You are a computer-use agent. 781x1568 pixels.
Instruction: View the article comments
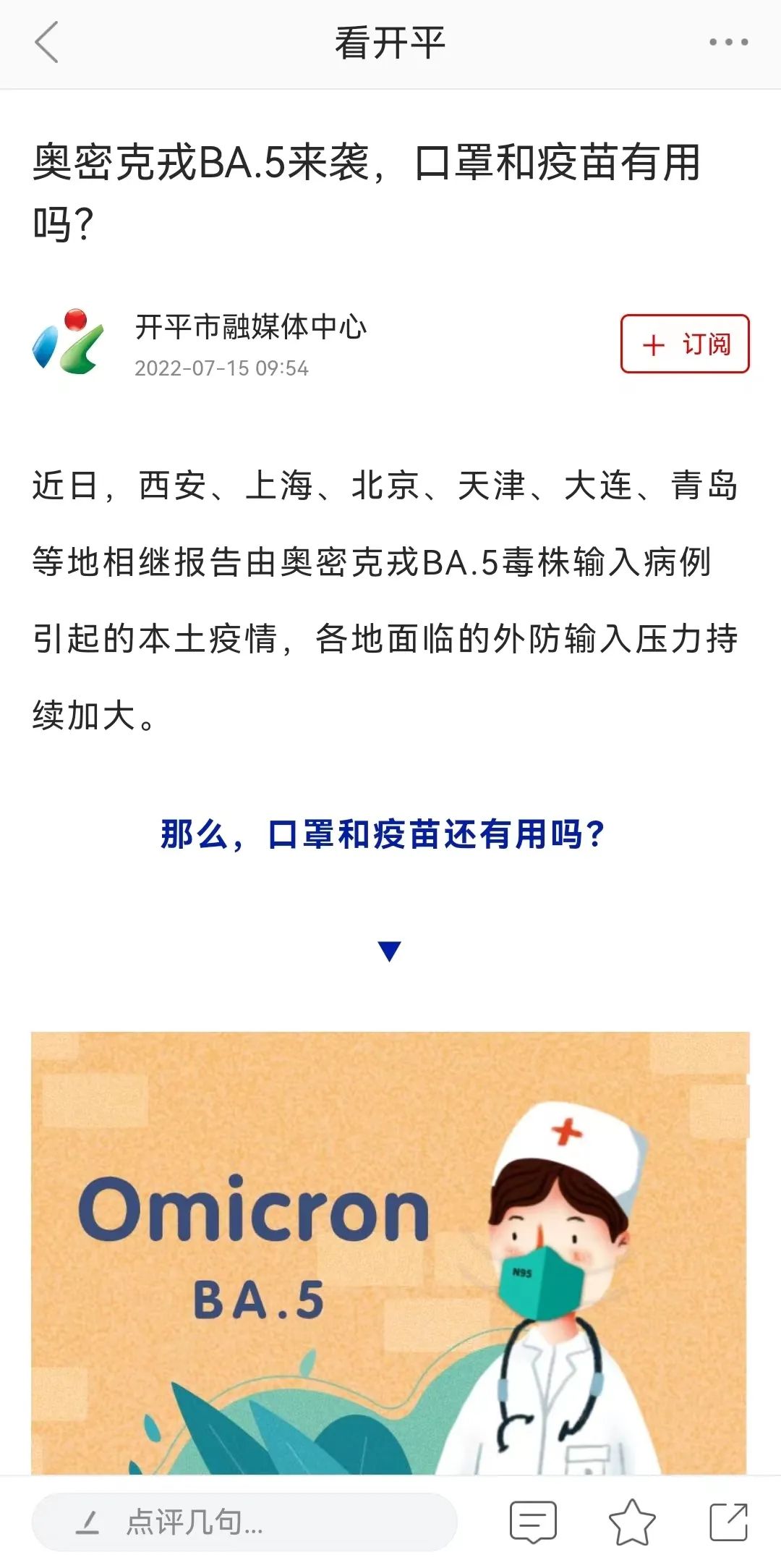coord(533,1522)
